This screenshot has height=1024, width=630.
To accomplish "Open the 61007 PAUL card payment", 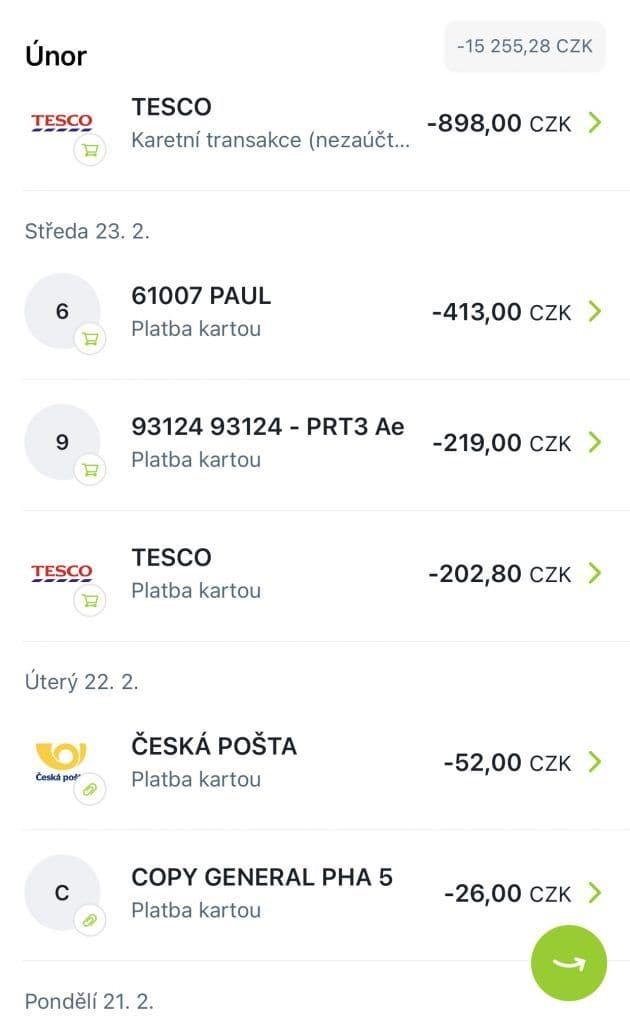I will [315, 312].
